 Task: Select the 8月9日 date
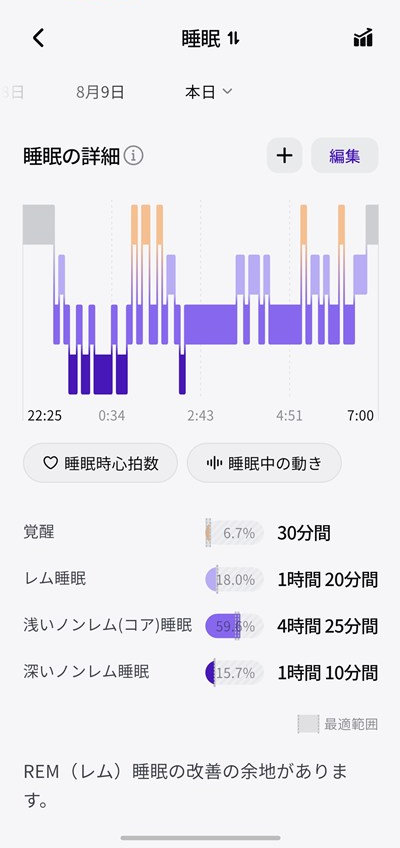(x=100, y=92)
